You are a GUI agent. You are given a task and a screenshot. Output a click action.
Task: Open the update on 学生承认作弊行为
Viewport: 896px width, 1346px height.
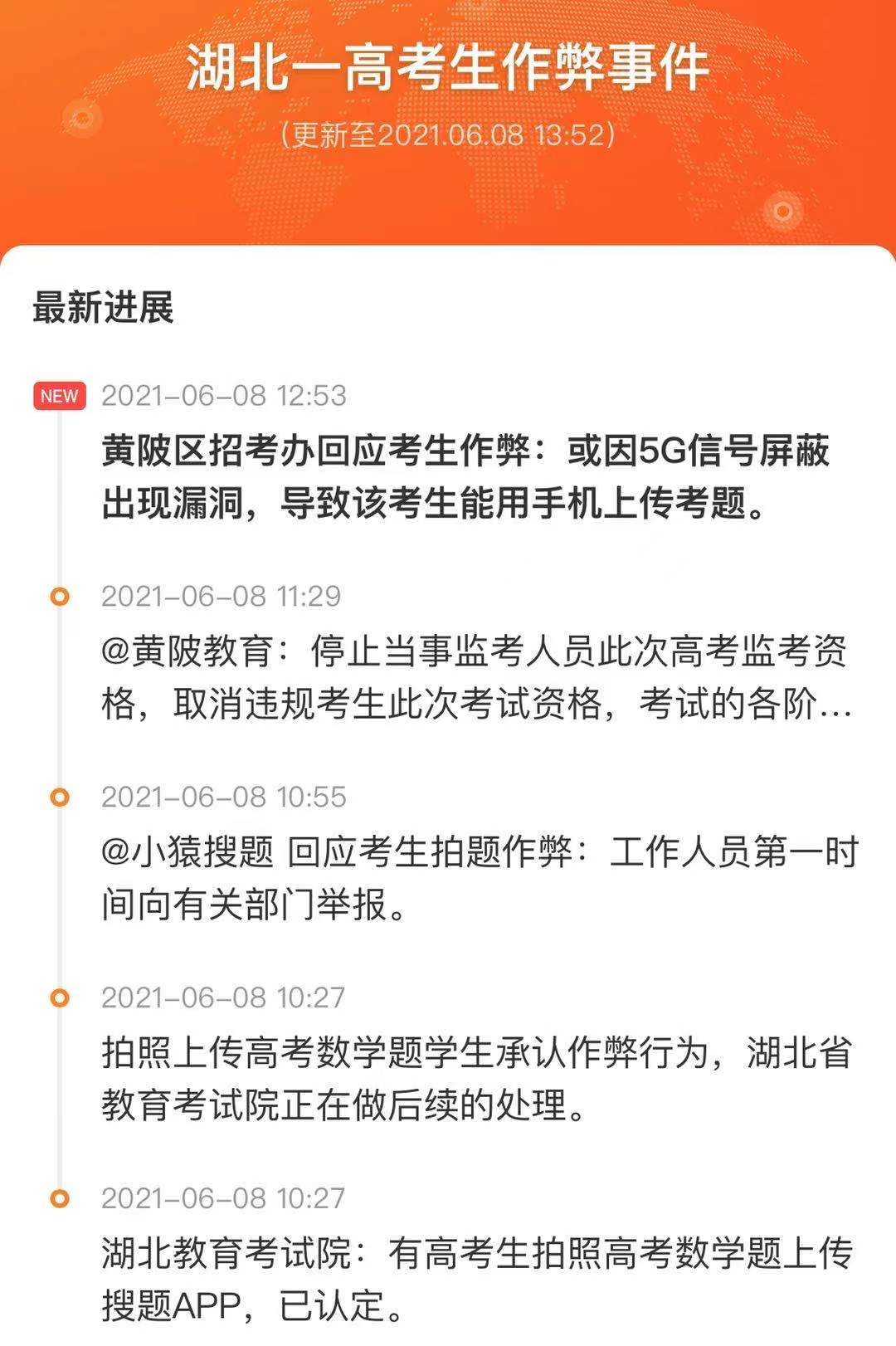[475, 1079]
